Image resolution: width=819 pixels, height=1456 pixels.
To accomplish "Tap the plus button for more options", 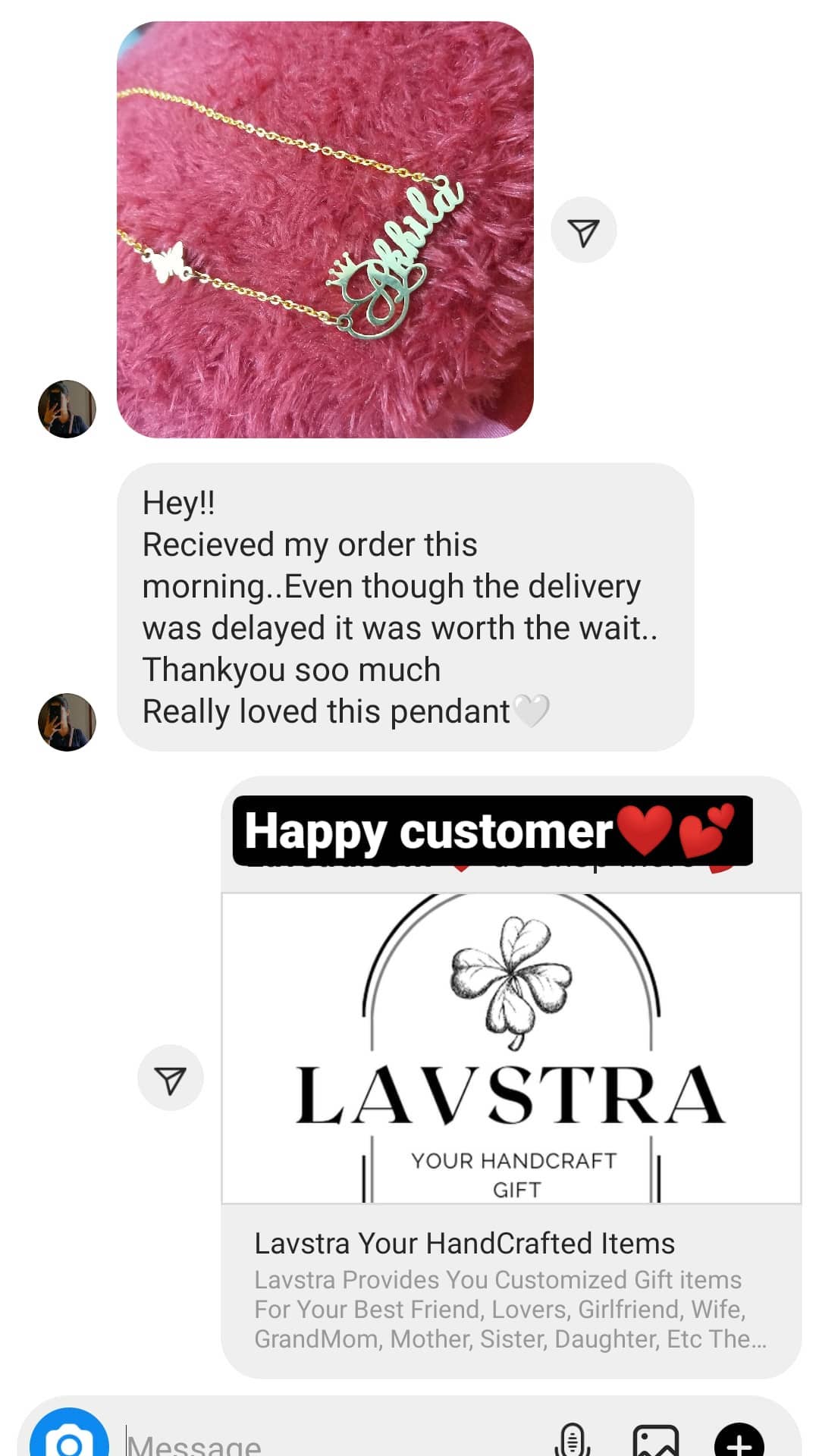I will [739, 1439].
